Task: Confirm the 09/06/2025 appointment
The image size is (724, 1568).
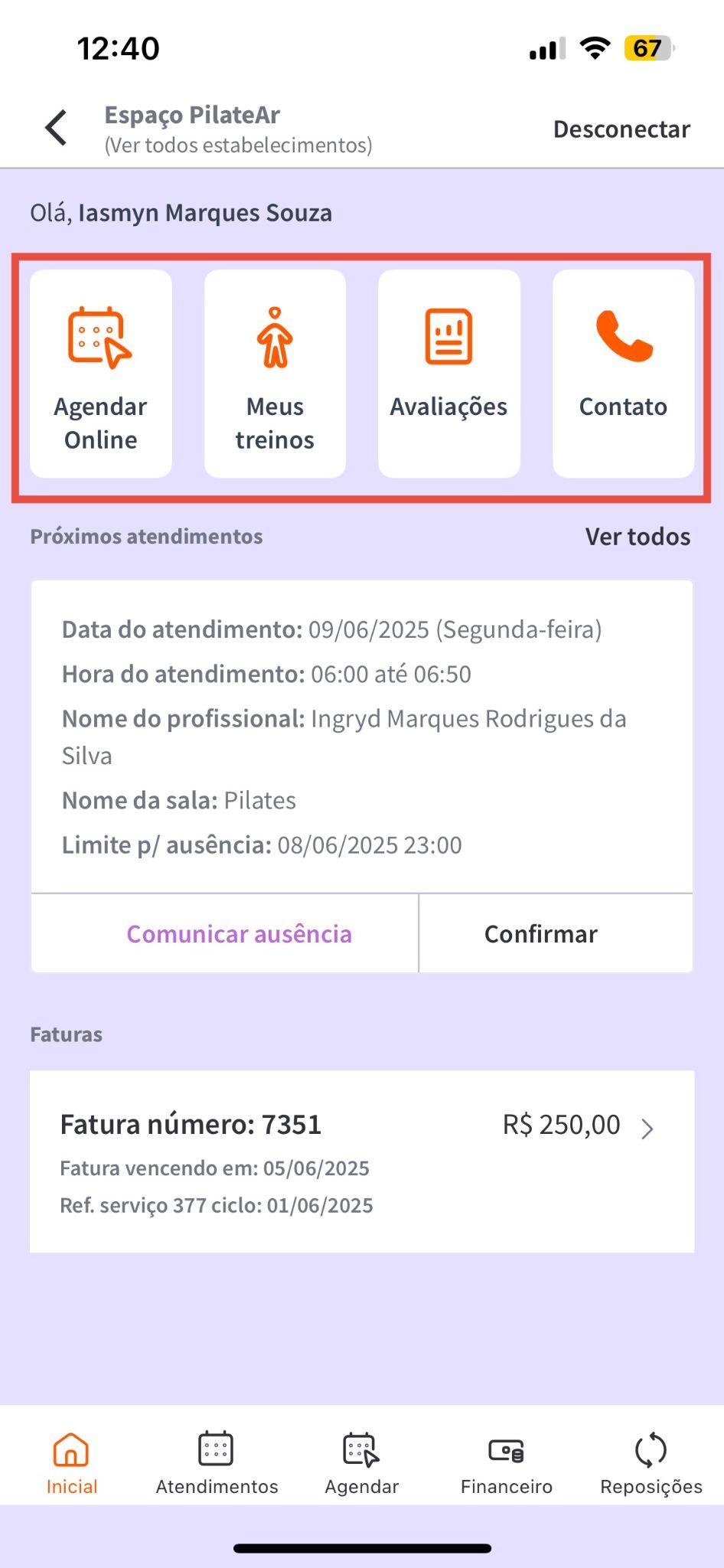Action: click(540, 934)
